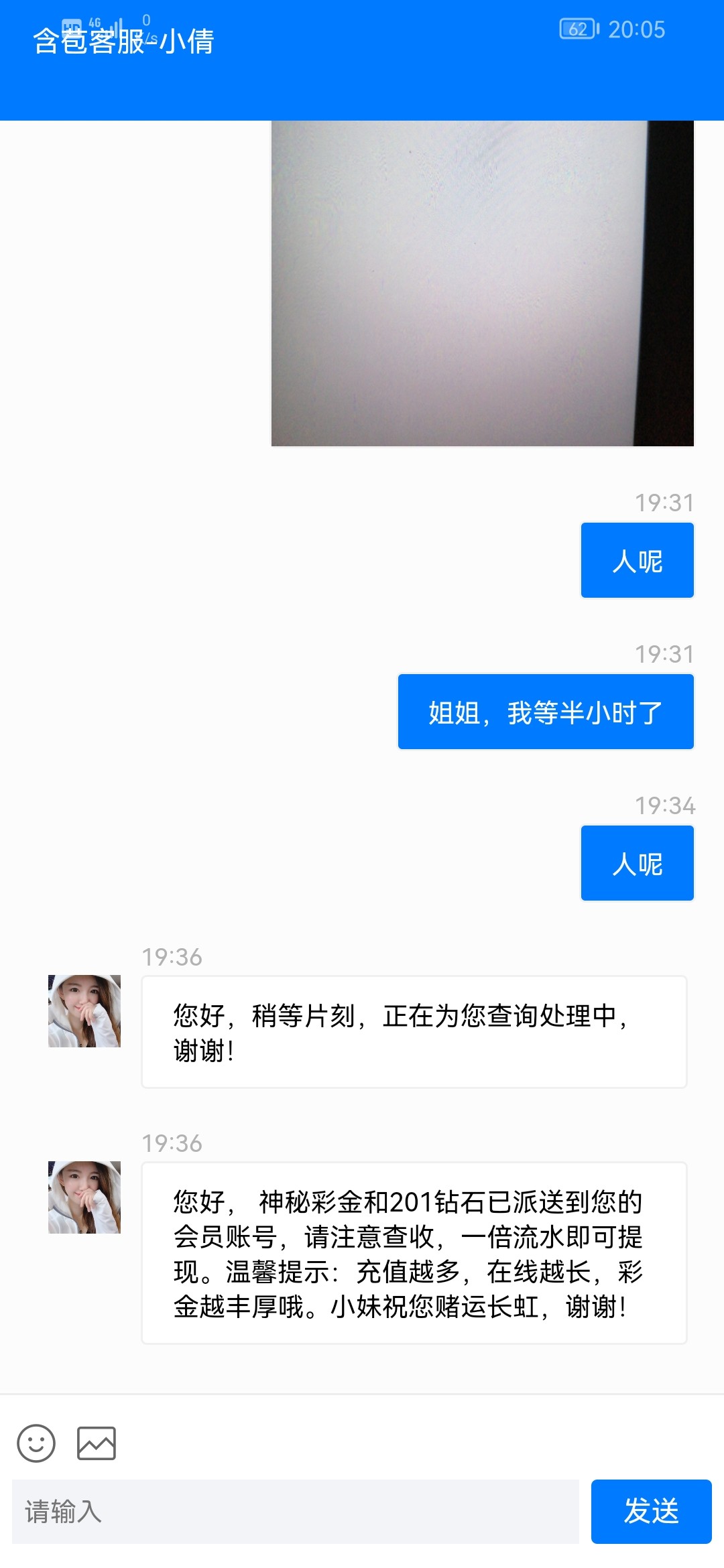Open the sent photo in chat

482,283
